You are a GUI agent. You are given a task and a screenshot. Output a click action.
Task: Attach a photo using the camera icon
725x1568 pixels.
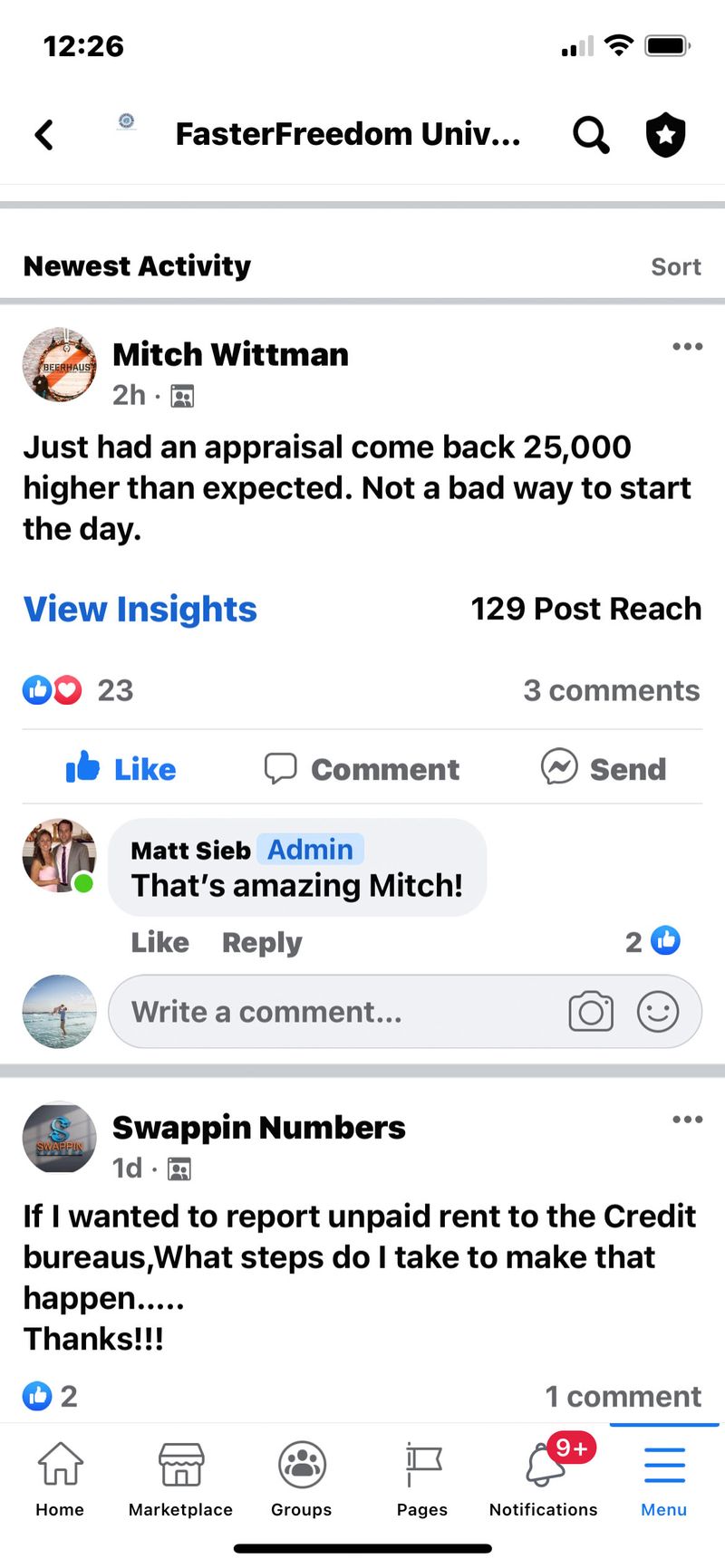point(591,1012)
